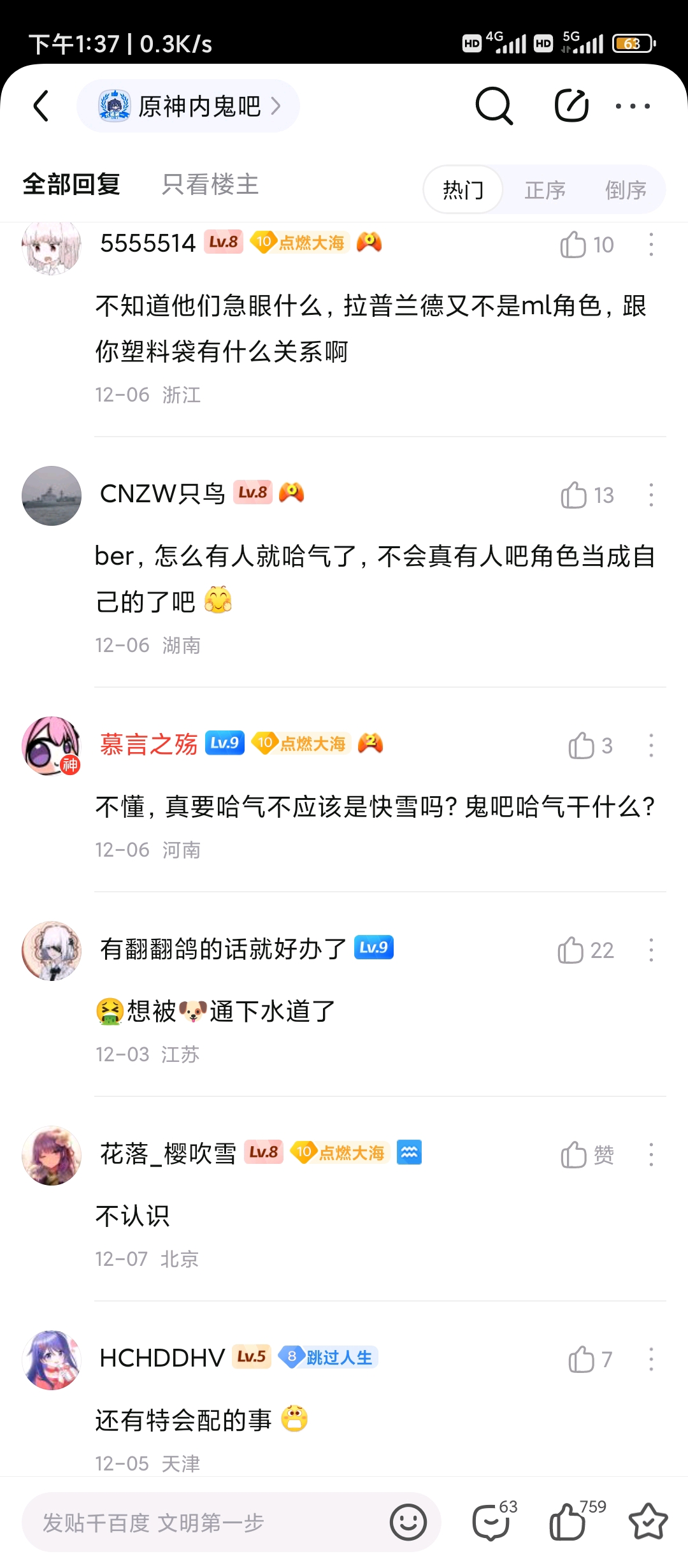Bookmark this thread with the star icon
688x1568 pixels.
pos(648,1523)
